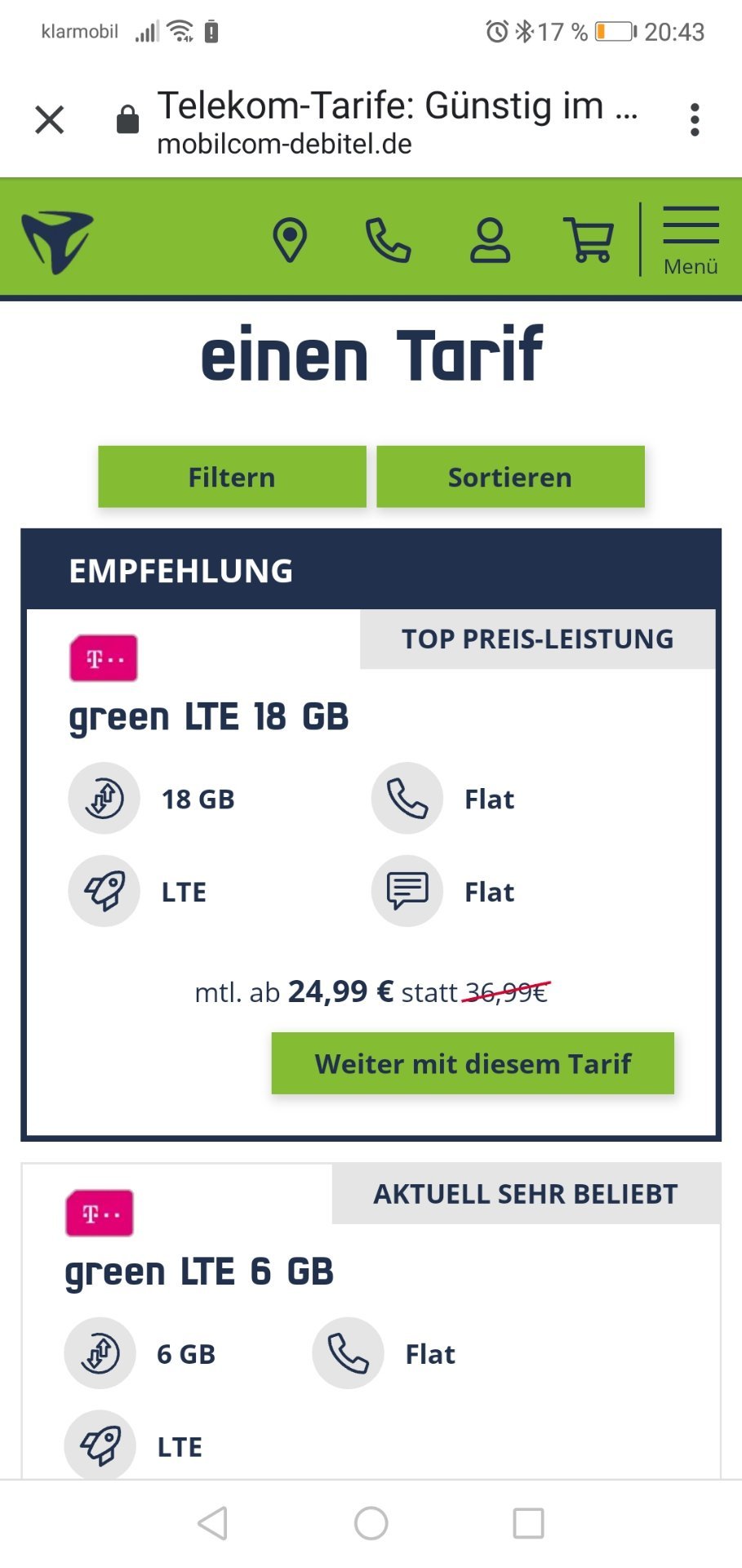Go to the freenet logo homepage
This screenshot has width=742, height=1568.
point(57,242)
